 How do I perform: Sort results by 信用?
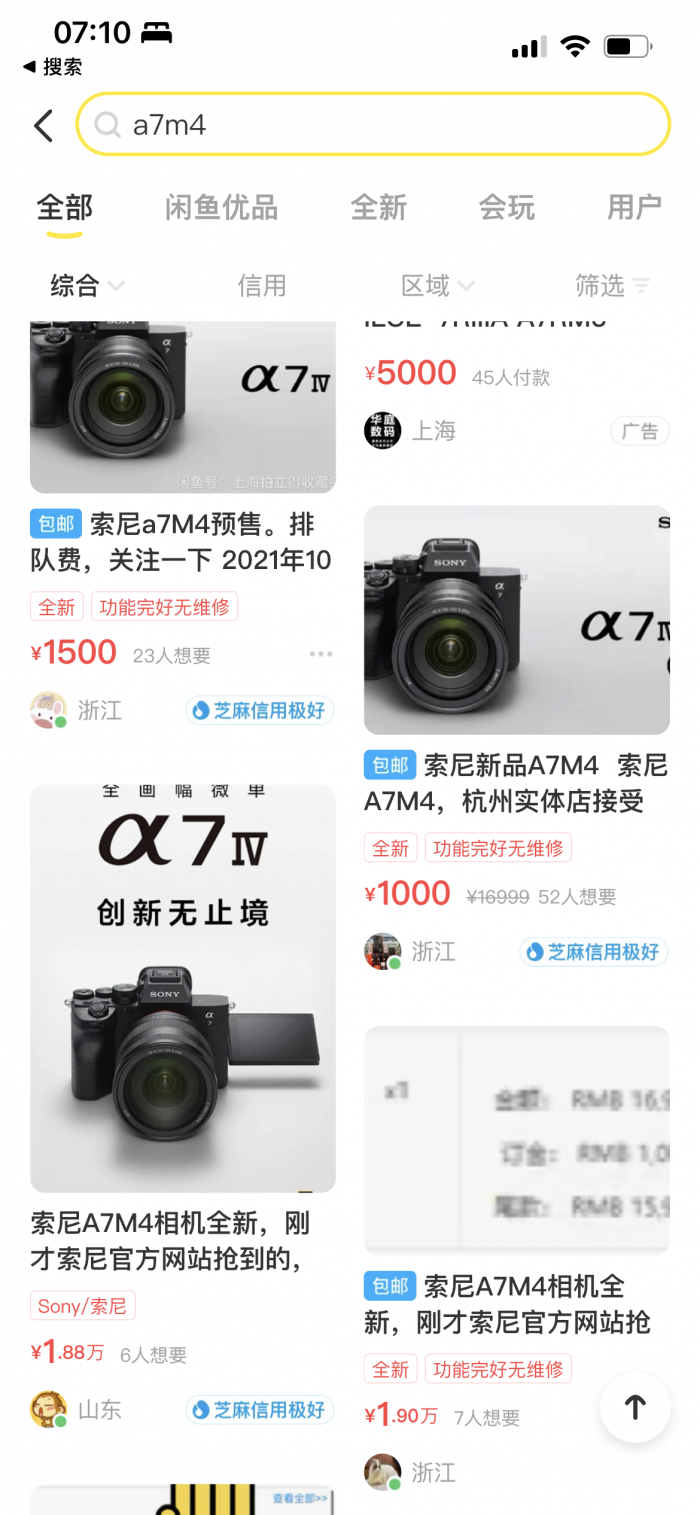click(262, 286)
